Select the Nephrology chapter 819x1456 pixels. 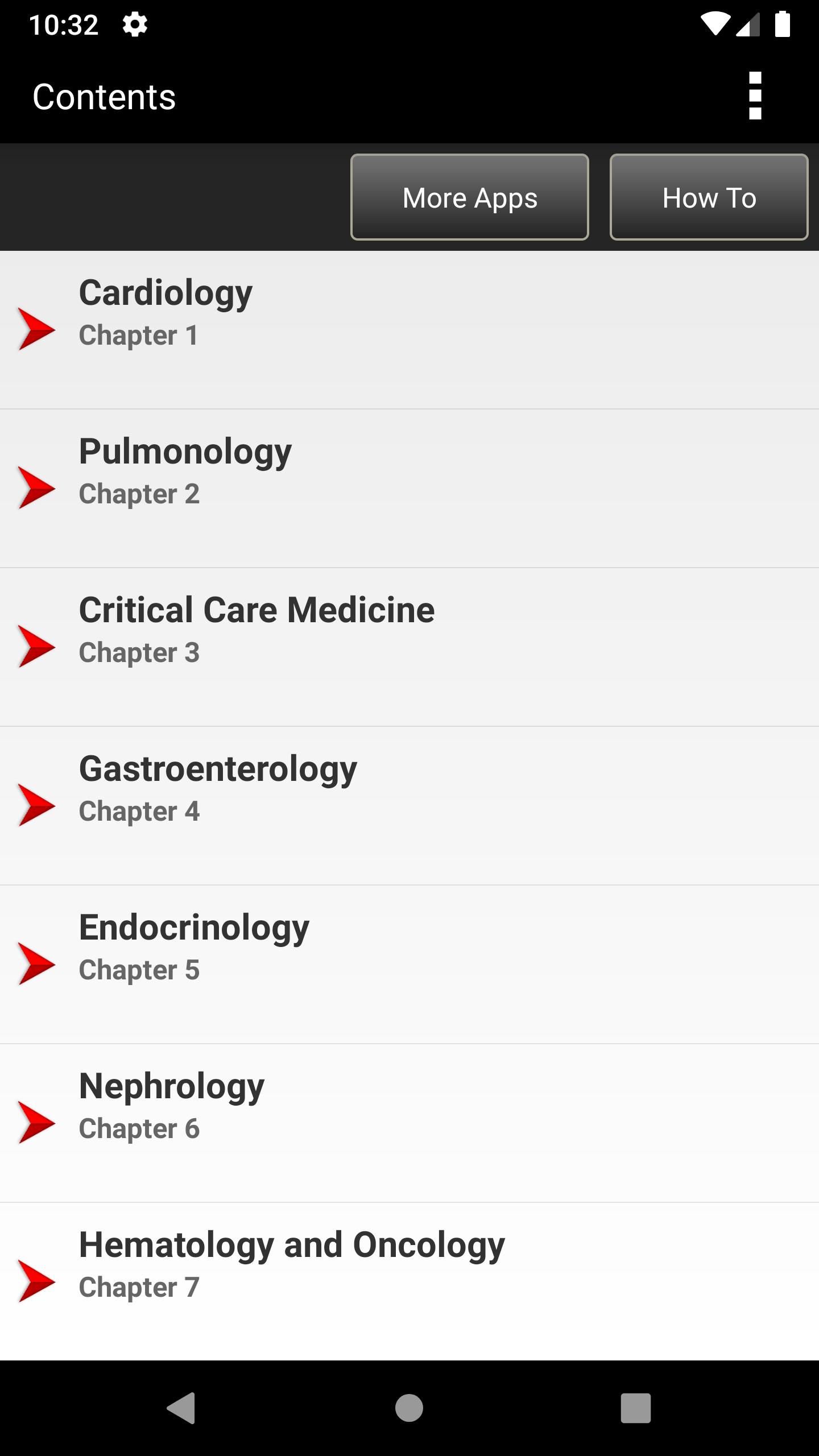(409, 1123)
